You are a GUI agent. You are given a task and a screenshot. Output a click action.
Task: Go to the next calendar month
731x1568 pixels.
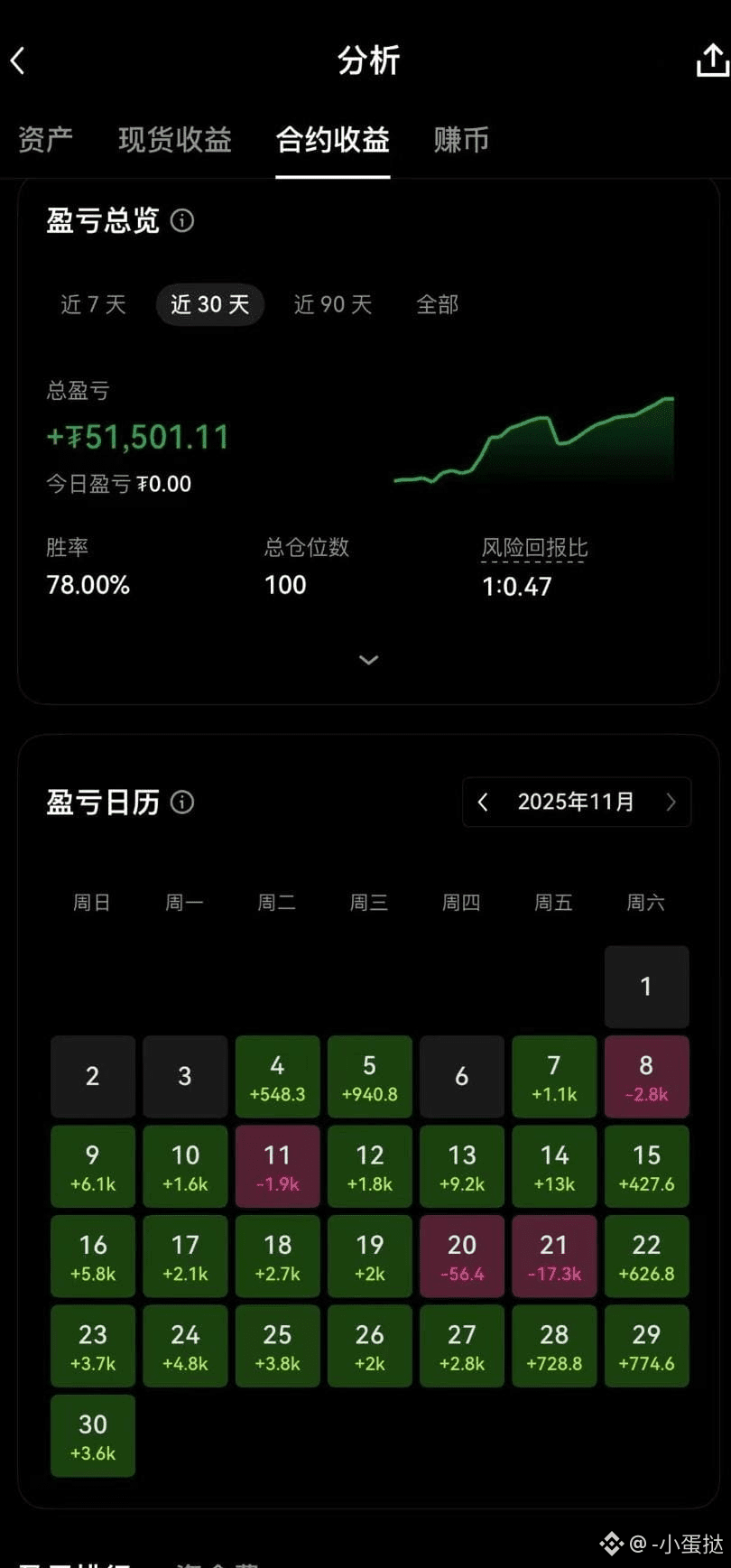[x=671, y=803]
